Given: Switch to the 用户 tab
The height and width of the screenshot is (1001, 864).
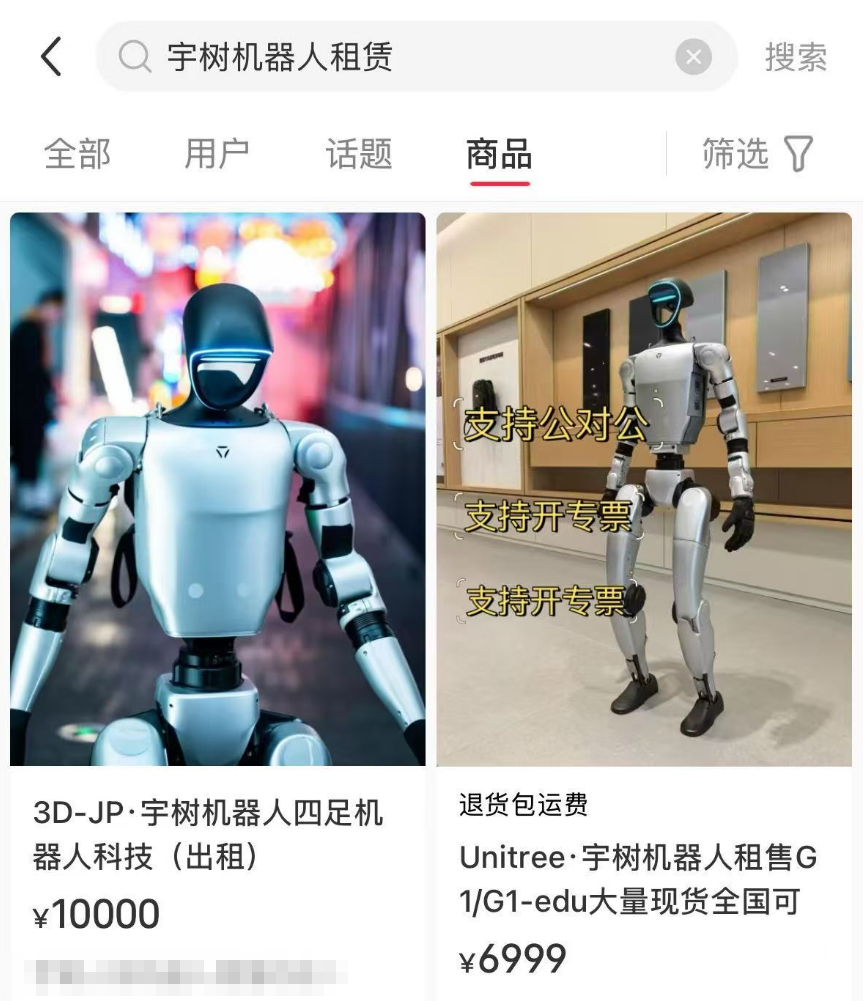Looking at the screenshot, I should (x=217, y=154).
